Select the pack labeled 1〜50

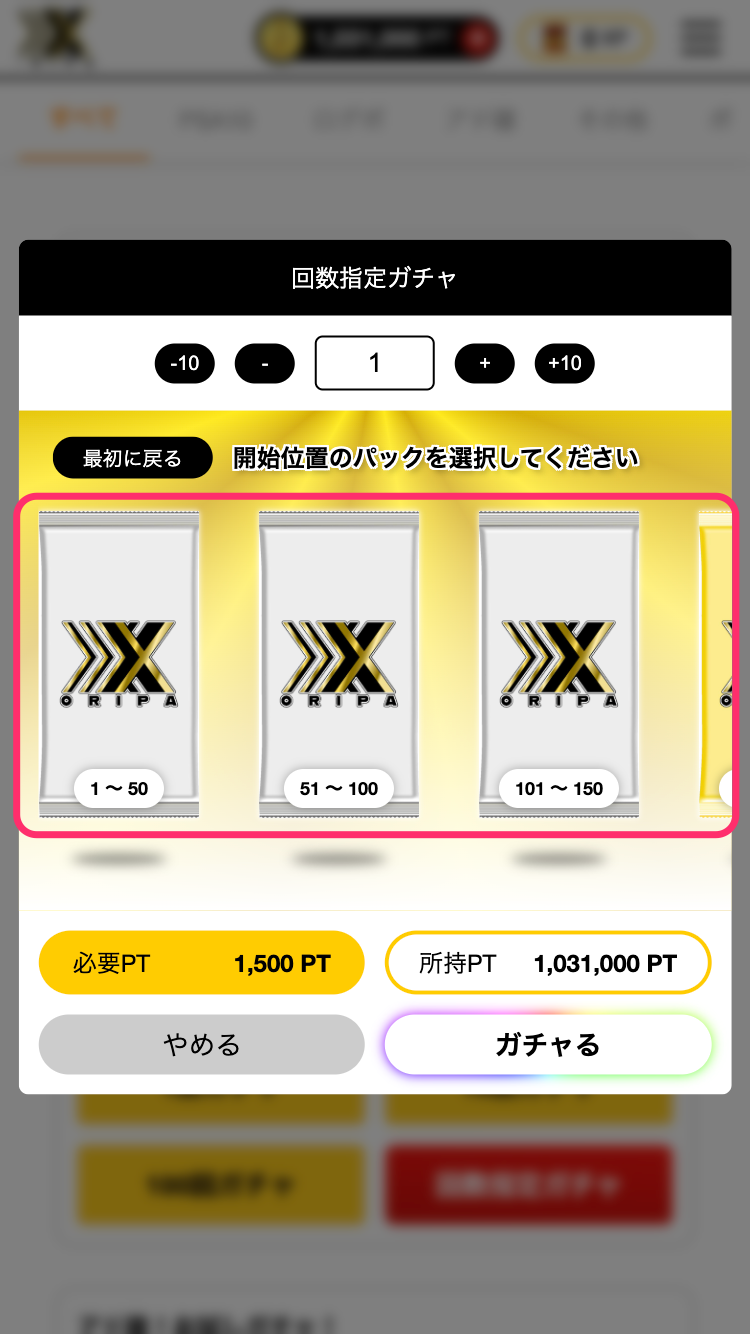tap(119, 664)
